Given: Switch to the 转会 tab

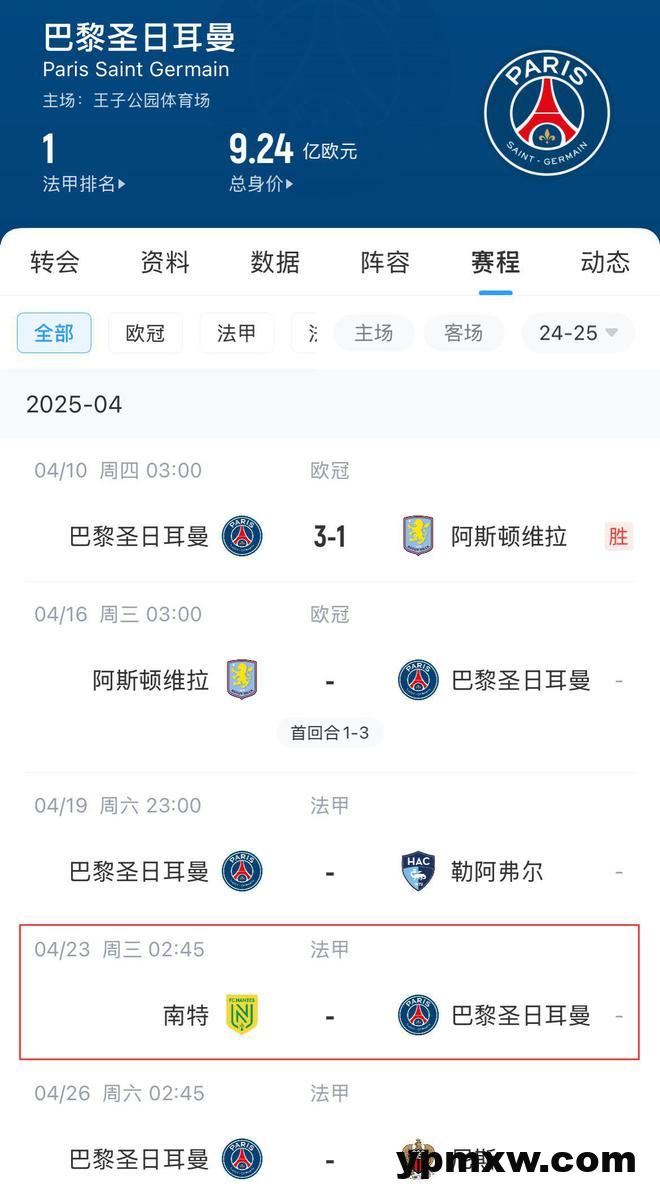Looking at the screenshot, I should (55, 263).
